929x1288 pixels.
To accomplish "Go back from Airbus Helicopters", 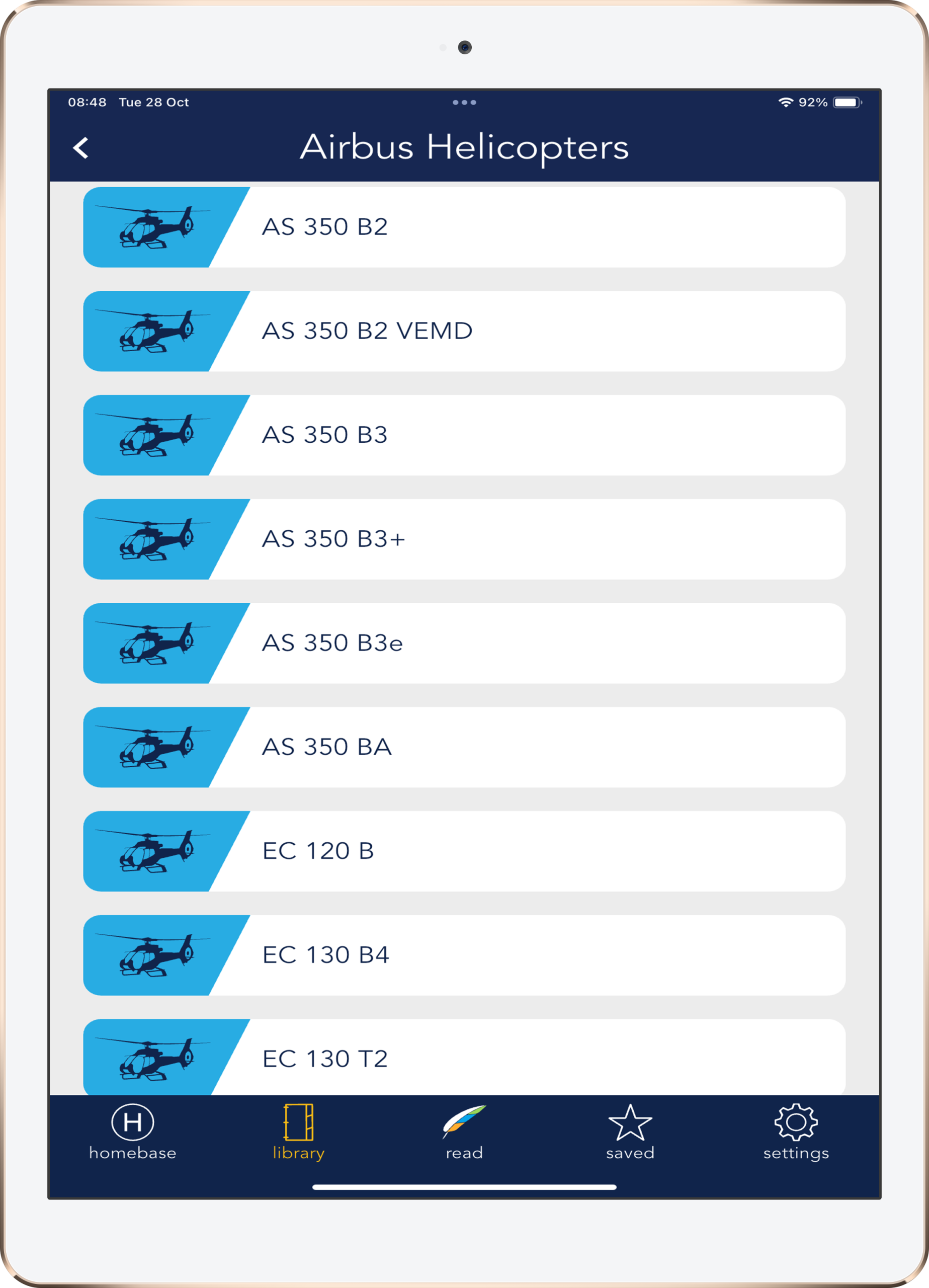I will (81, 147).
